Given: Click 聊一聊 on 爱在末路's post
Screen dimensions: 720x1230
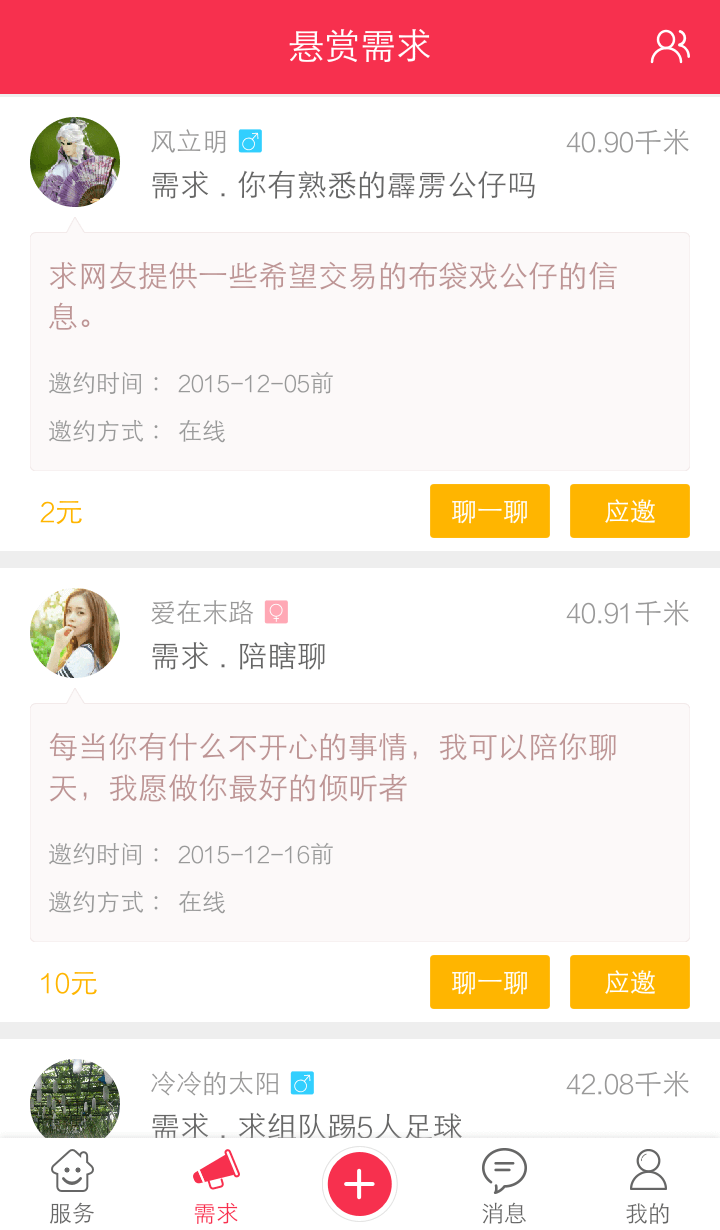Looking at the screenshot, I should [x=489, y=982].
